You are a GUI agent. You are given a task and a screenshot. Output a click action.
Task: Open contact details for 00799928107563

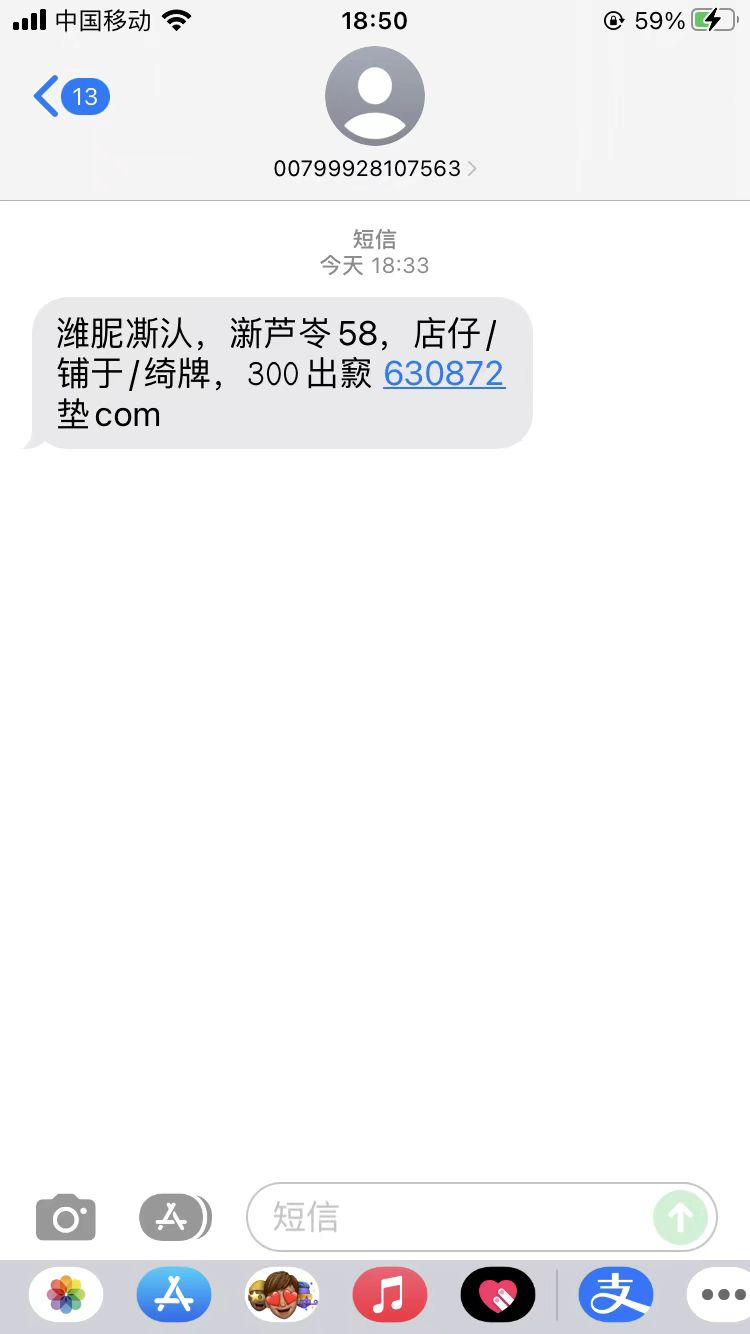click(374, 168)
